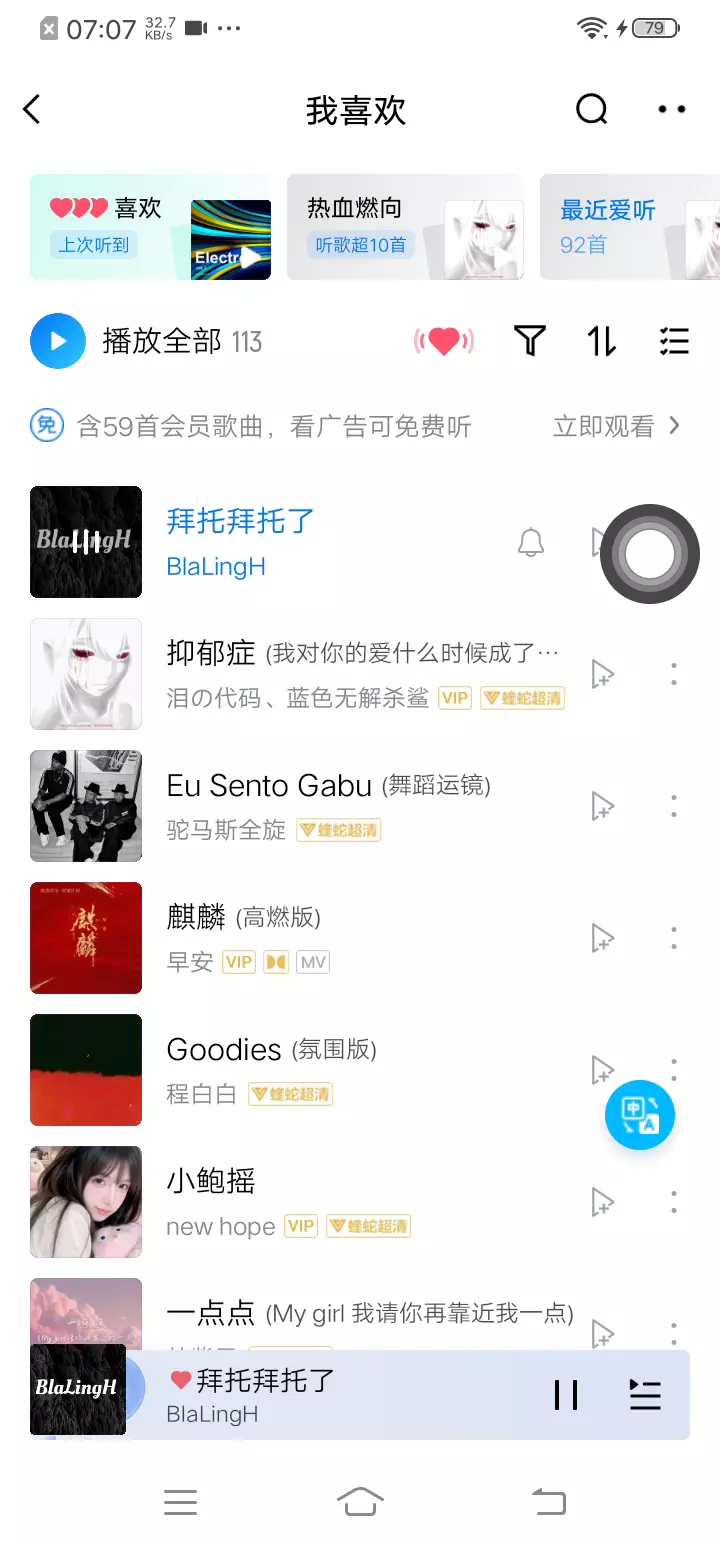720x1544 pixels.
Task: Pause playback in the mini player
Action: pos(566,1395)
